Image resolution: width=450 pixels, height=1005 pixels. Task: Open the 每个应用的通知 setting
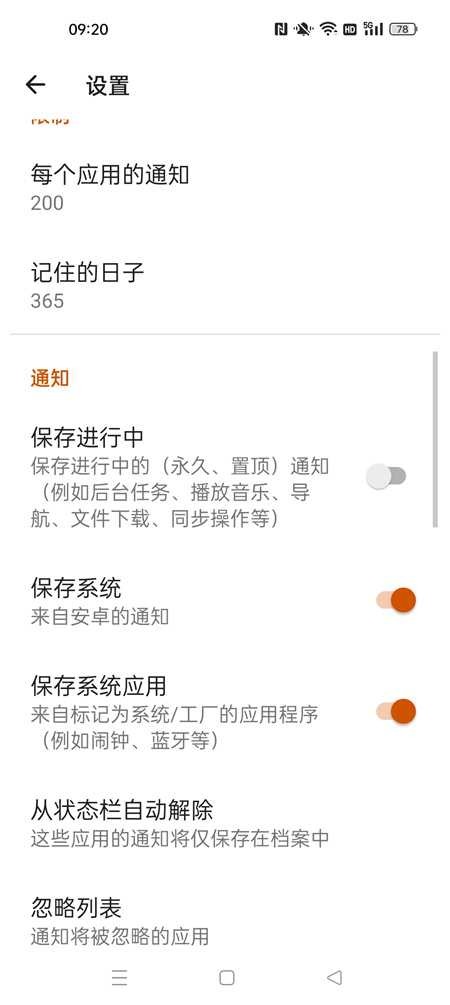tap(225, 187)
